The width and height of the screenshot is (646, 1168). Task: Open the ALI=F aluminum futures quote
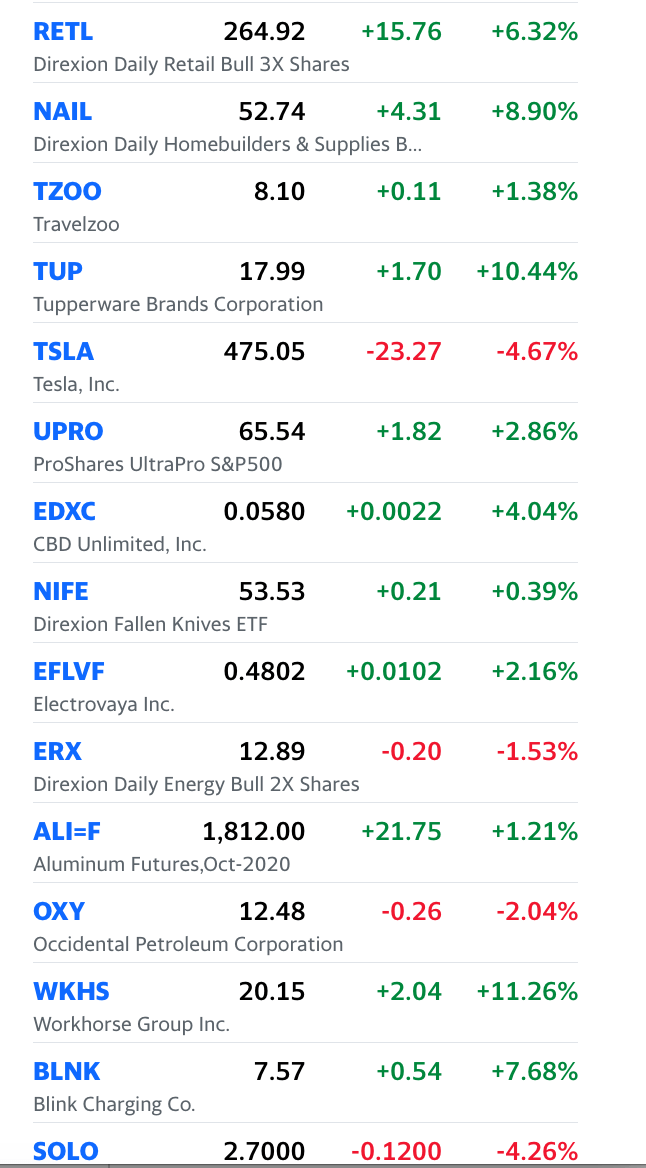[x=67, y=832]
